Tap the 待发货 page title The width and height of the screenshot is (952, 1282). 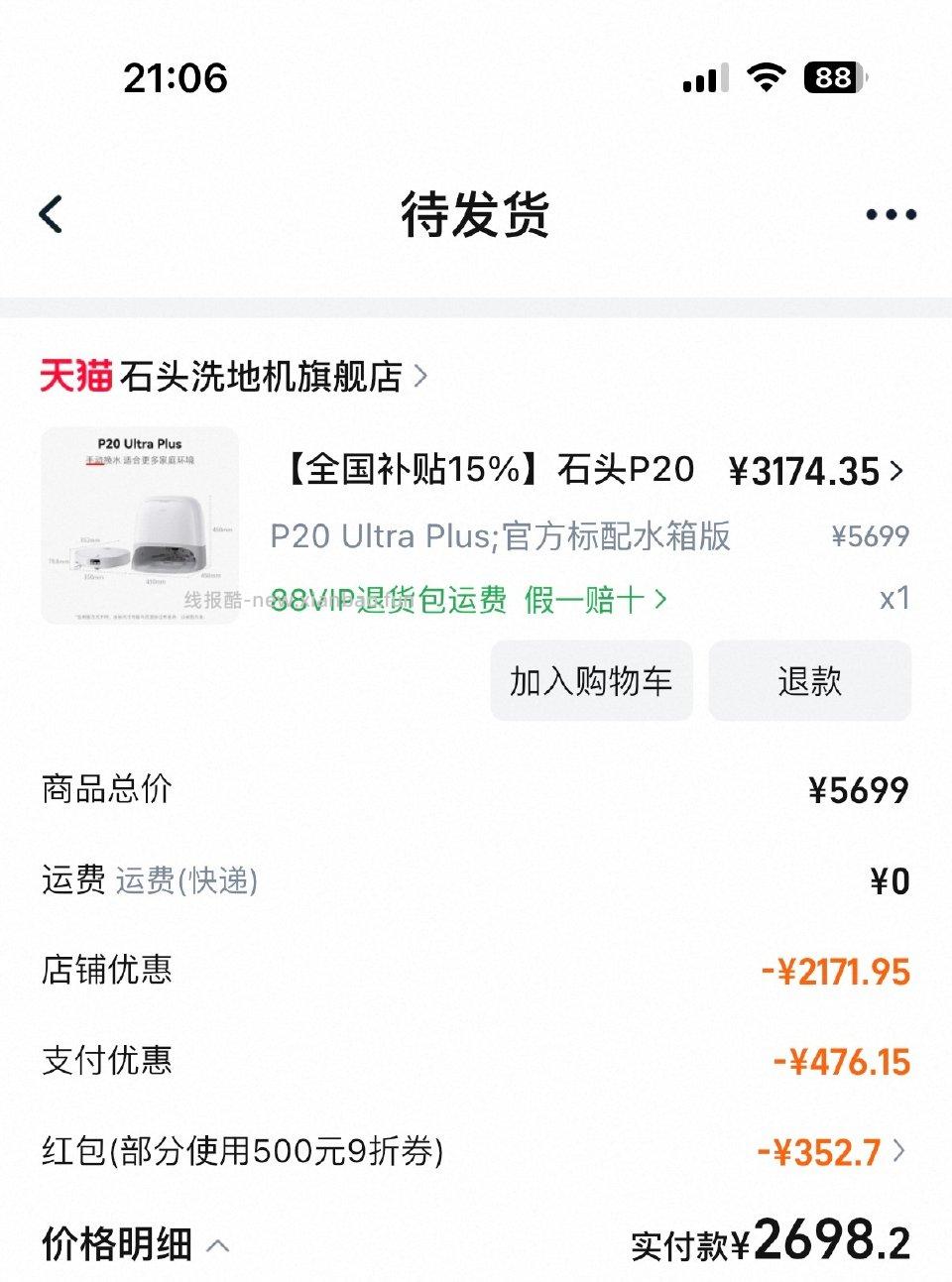click(x=476, y=214)
